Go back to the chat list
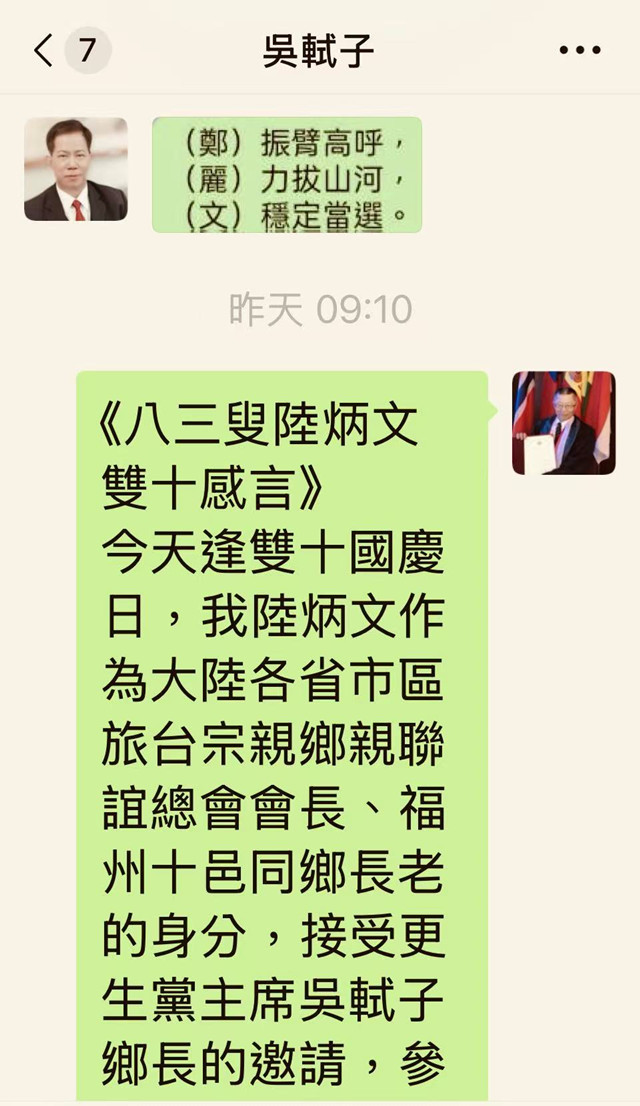The height and width of the screenshot is (1106, 640). click(45, 50)
